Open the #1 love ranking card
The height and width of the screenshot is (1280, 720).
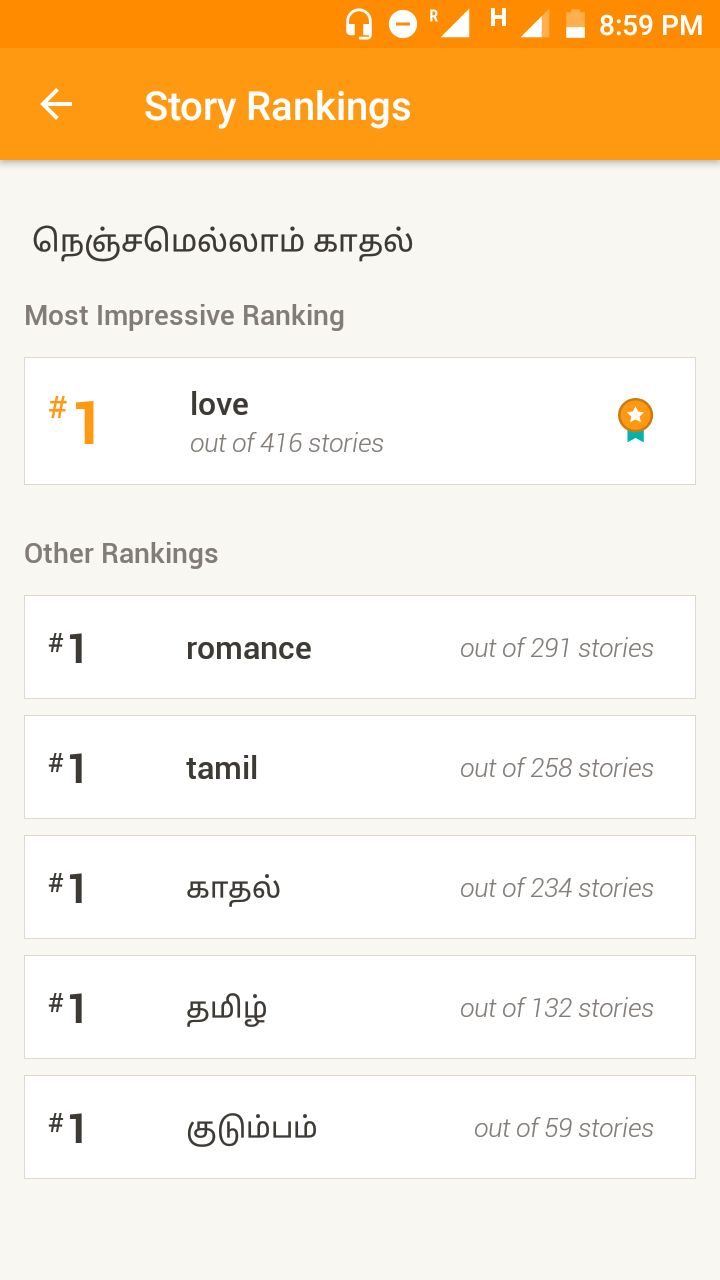(360, 421)
